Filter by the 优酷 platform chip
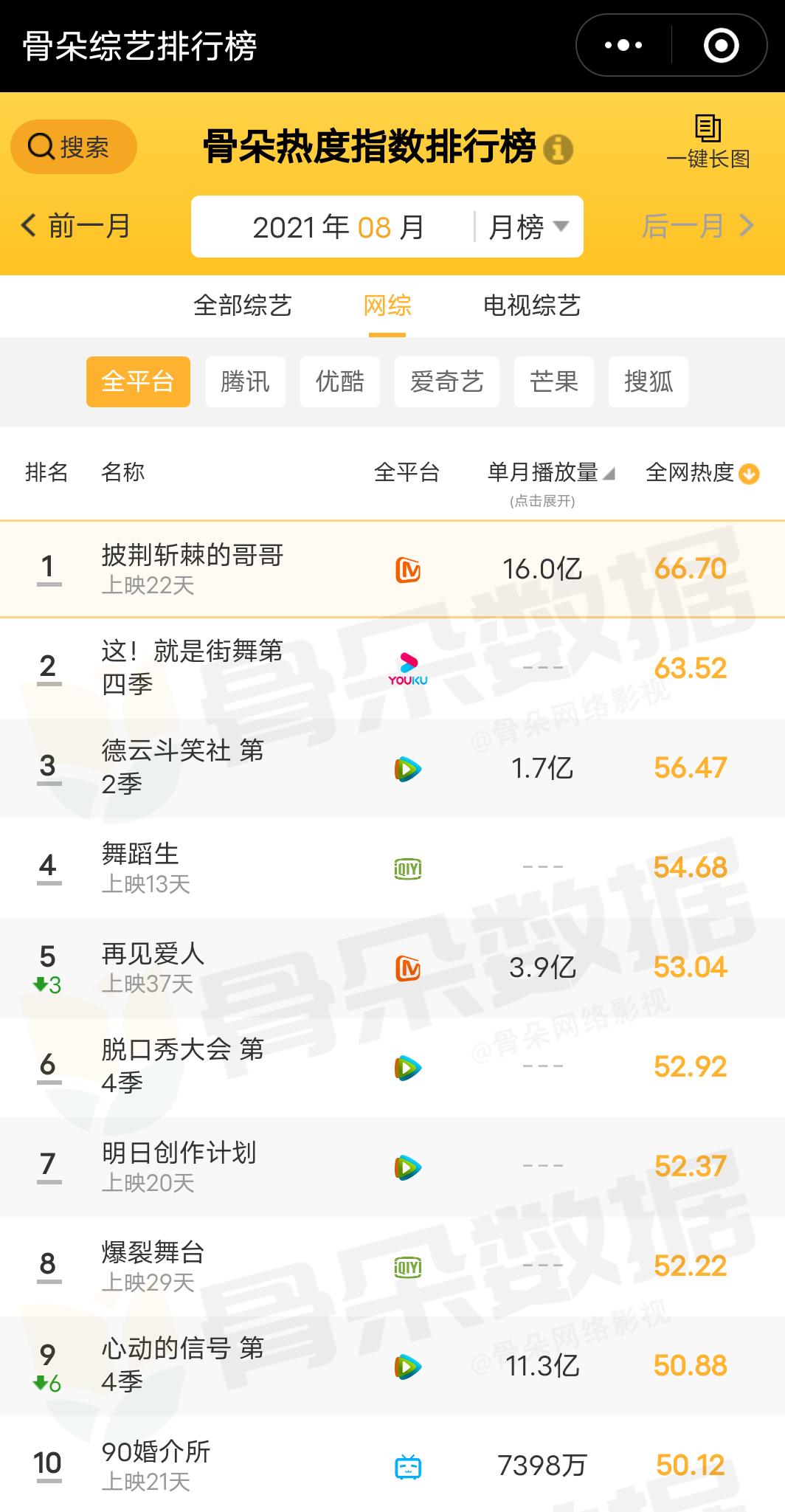The image size is (785, 1512). coord(339,382)
